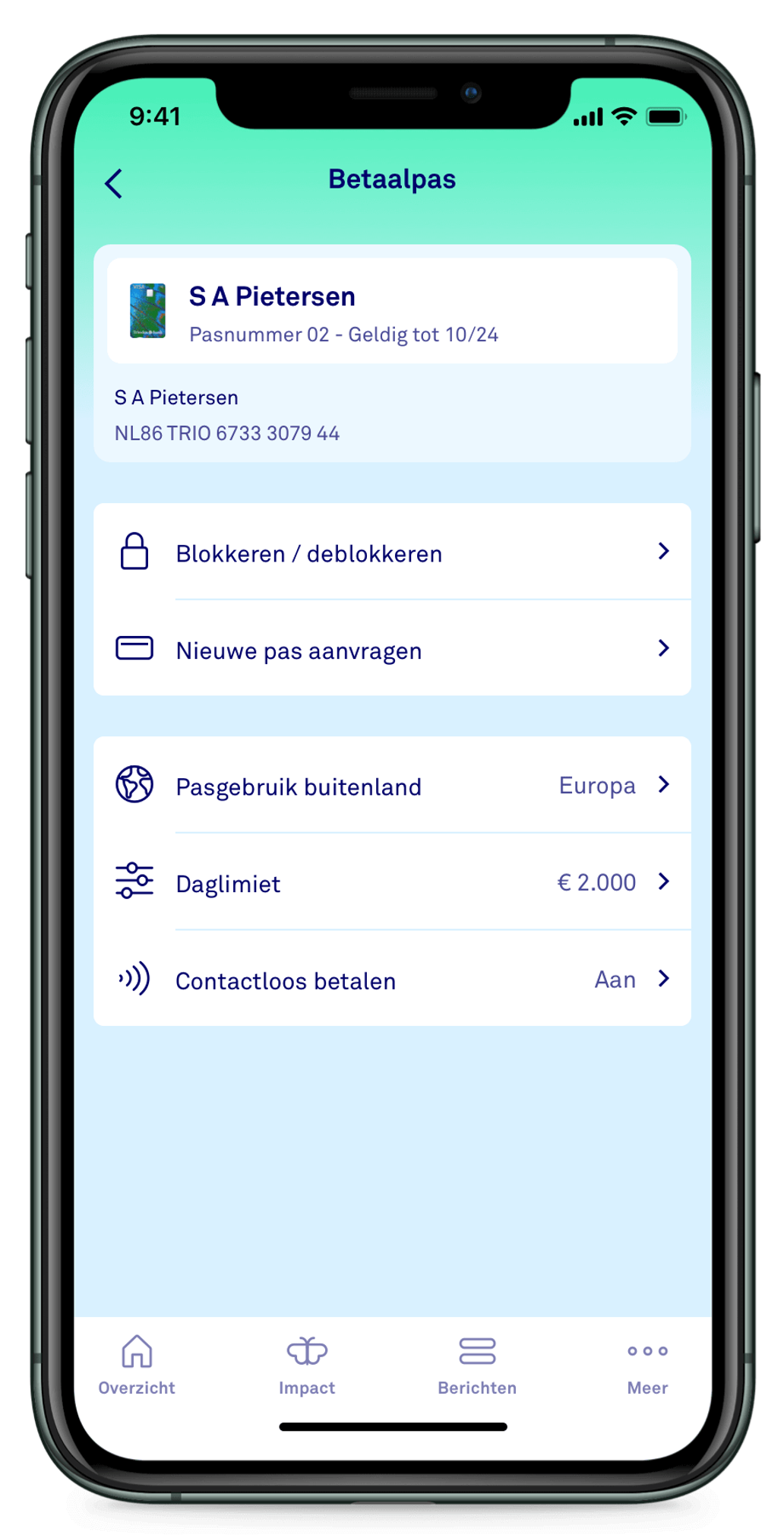The image size is (784, 1535).
Task: Change the Daglimiet of € 2.000
Action: (392, 882)
